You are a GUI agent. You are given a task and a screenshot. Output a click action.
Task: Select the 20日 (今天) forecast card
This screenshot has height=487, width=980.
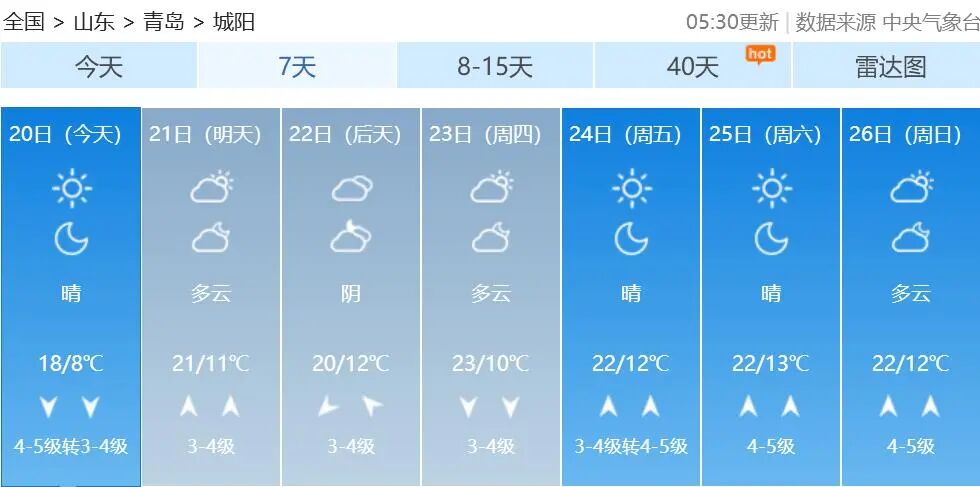tap(70, 295)
